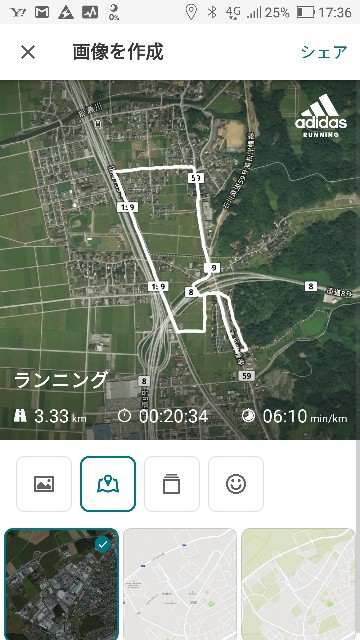Close the 画像を作成 screen

click(28, 52)
